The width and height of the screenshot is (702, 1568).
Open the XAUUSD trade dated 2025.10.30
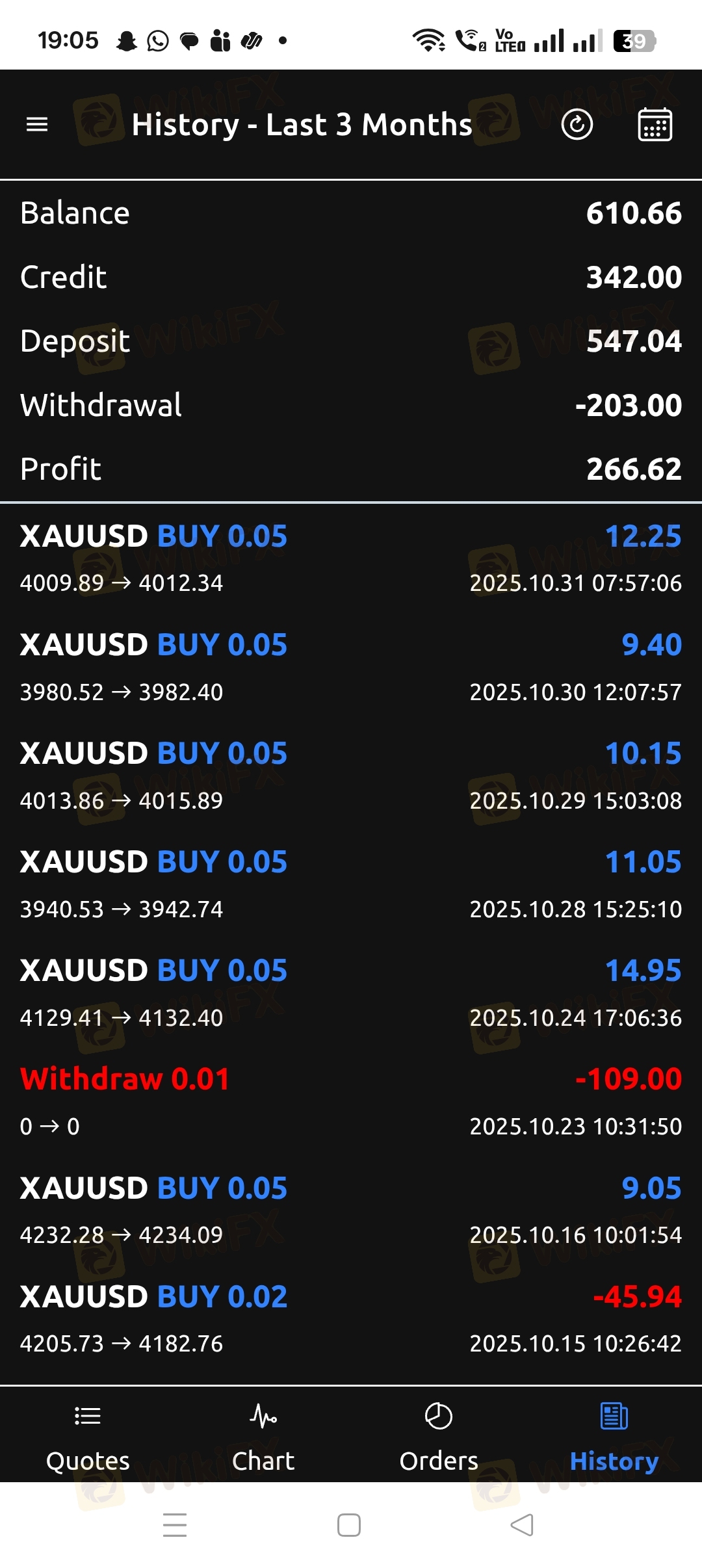point(351,668)
